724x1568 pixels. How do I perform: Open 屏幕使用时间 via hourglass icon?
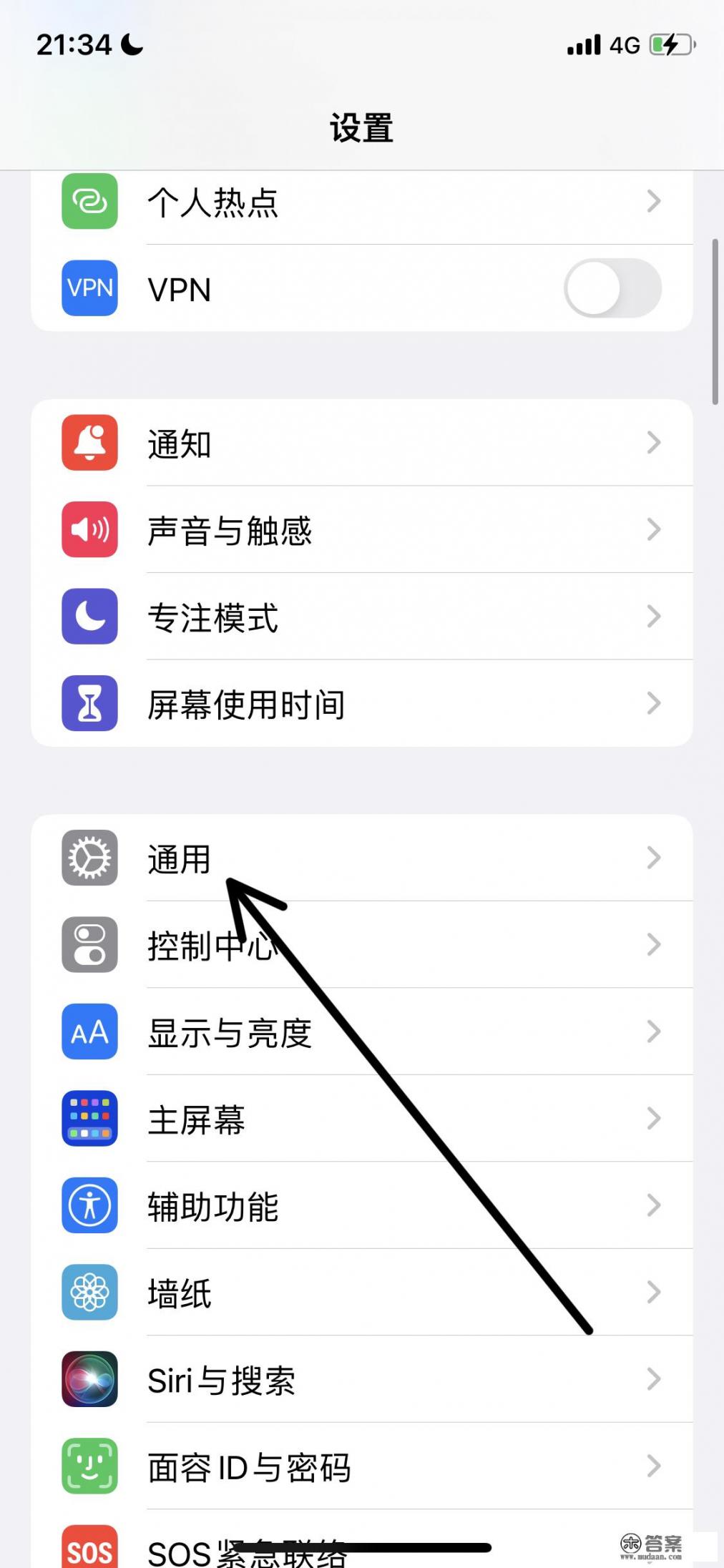coord(89,704)
